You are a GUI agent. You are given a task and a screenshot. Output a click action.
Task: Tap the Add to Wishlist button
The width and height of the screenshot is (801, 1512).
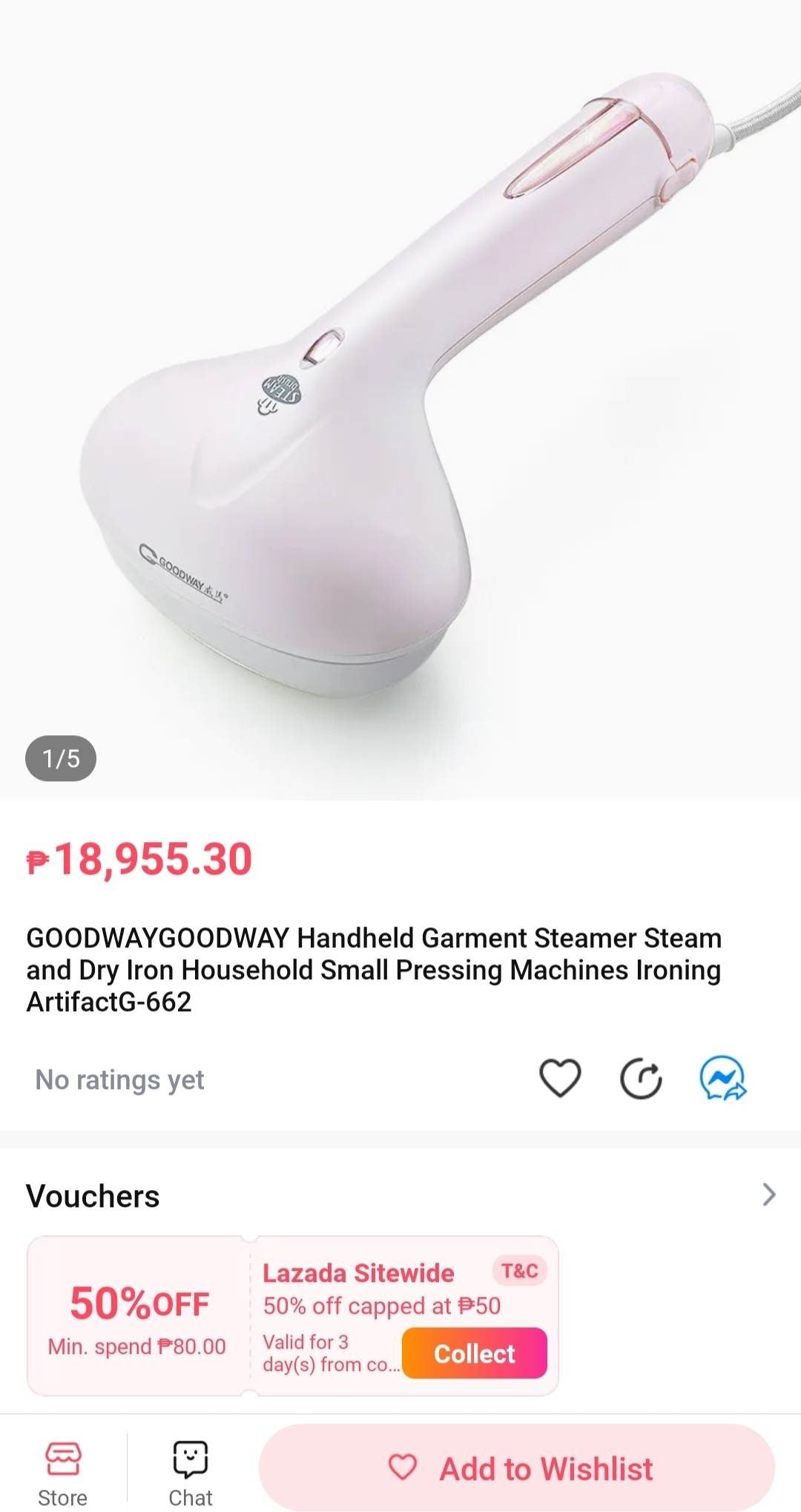coord(517,1468)
